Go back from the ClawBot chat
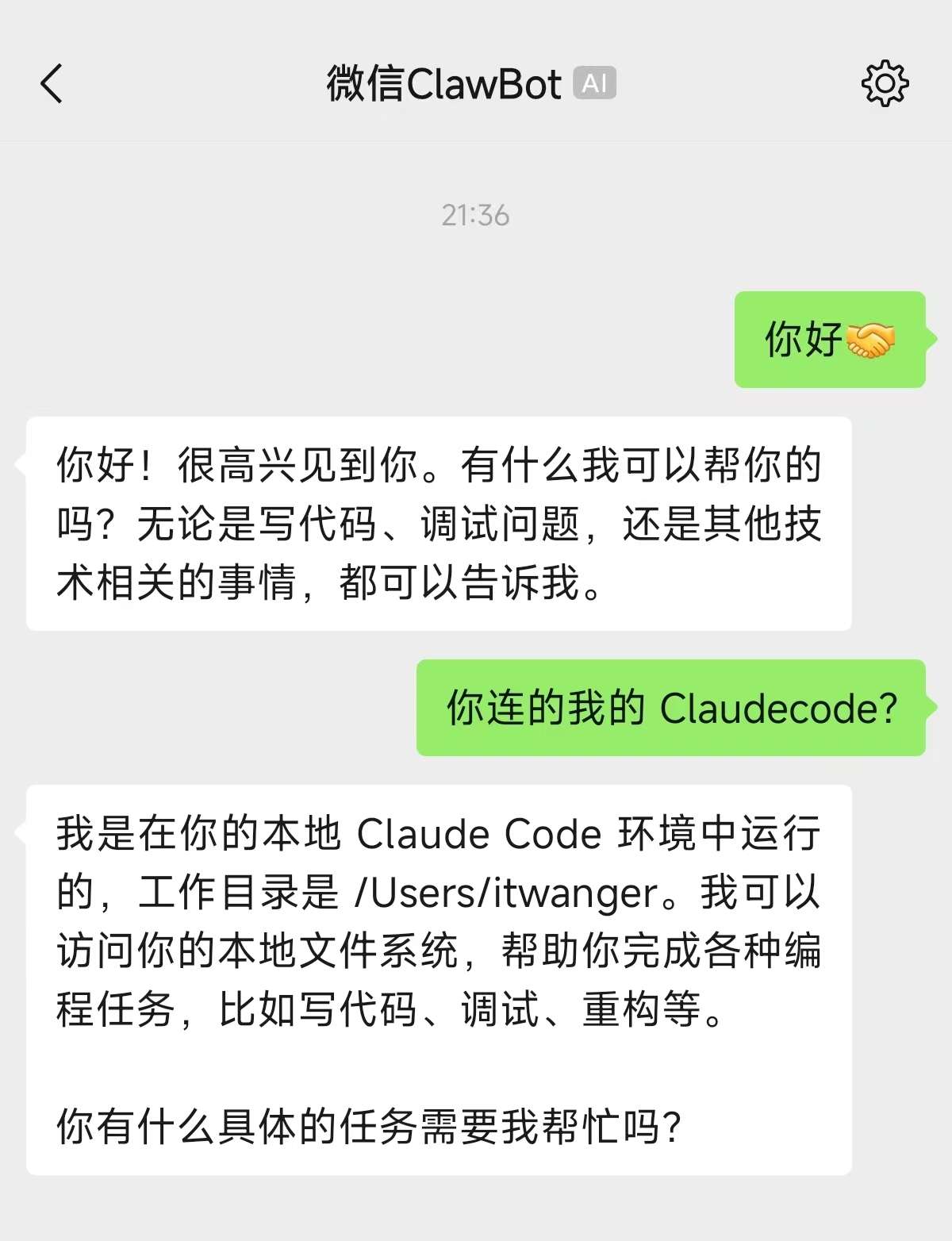This screenshot has width=952, height=1241. 52,83
